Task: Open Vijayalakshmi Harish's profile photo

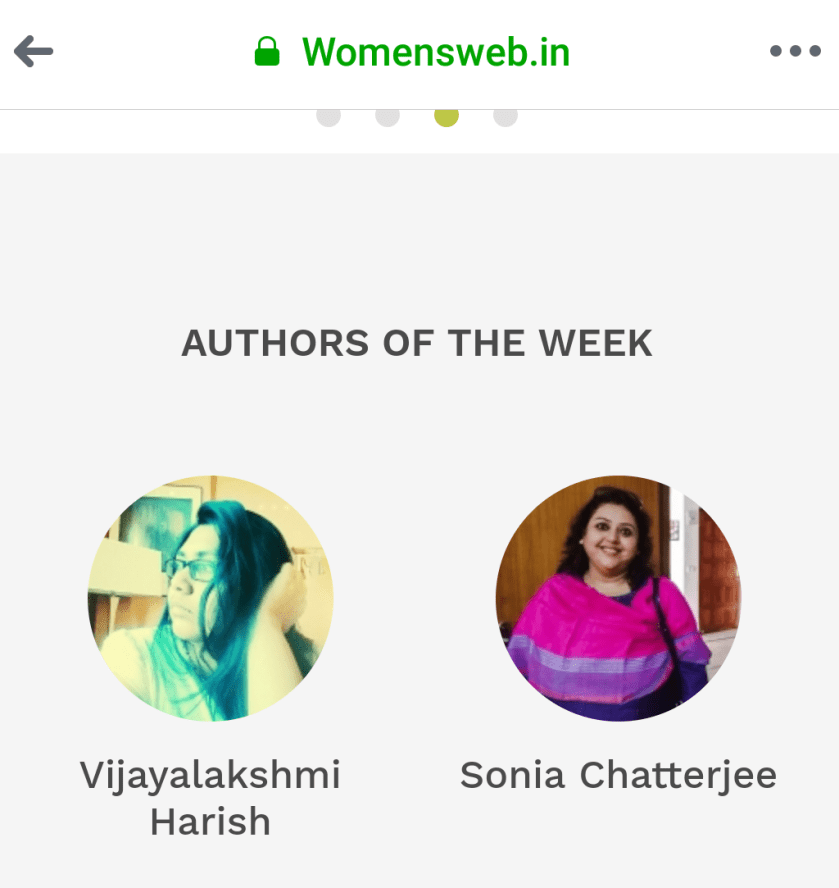Action: pos(210,598)
